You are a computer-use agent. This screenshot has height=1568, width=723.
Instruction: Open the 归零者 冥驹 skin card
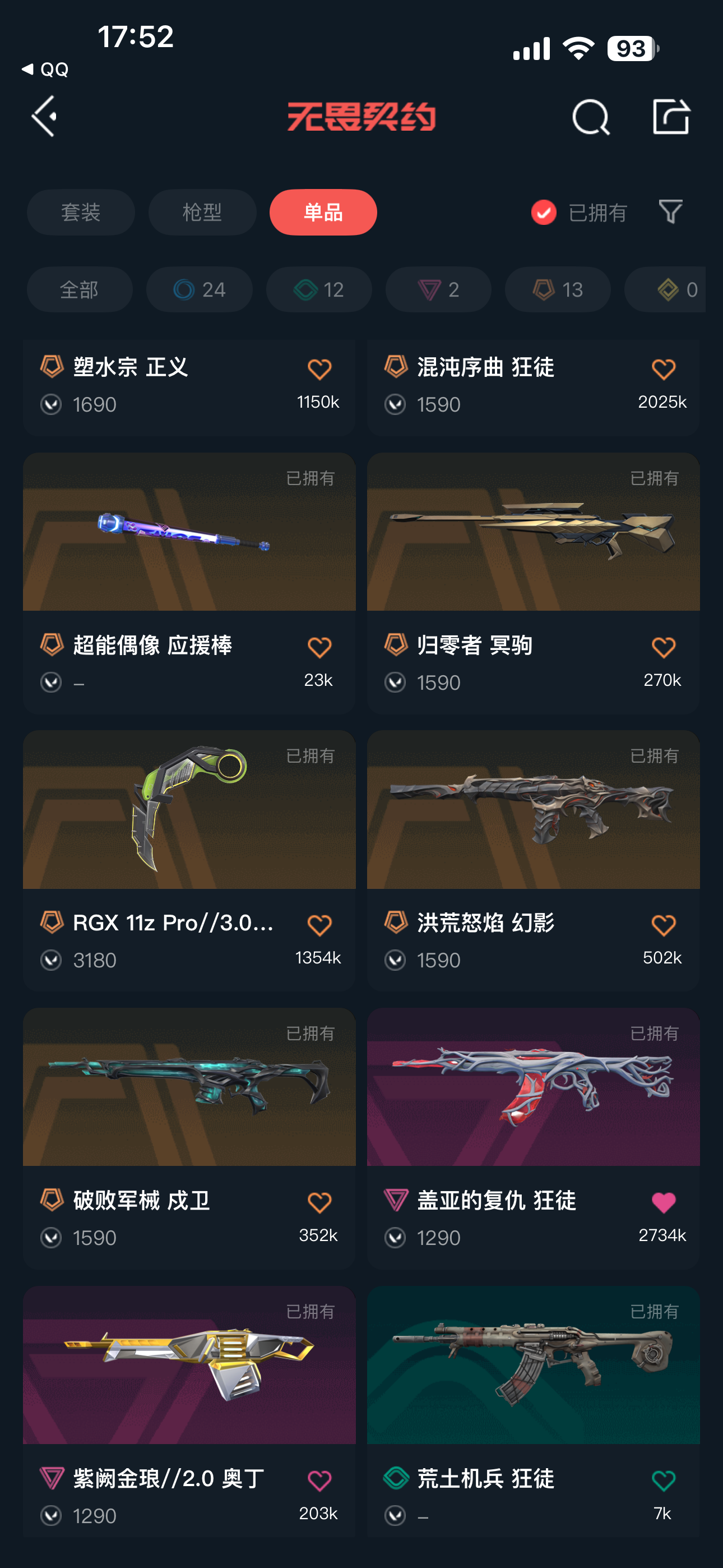[533, 548]
